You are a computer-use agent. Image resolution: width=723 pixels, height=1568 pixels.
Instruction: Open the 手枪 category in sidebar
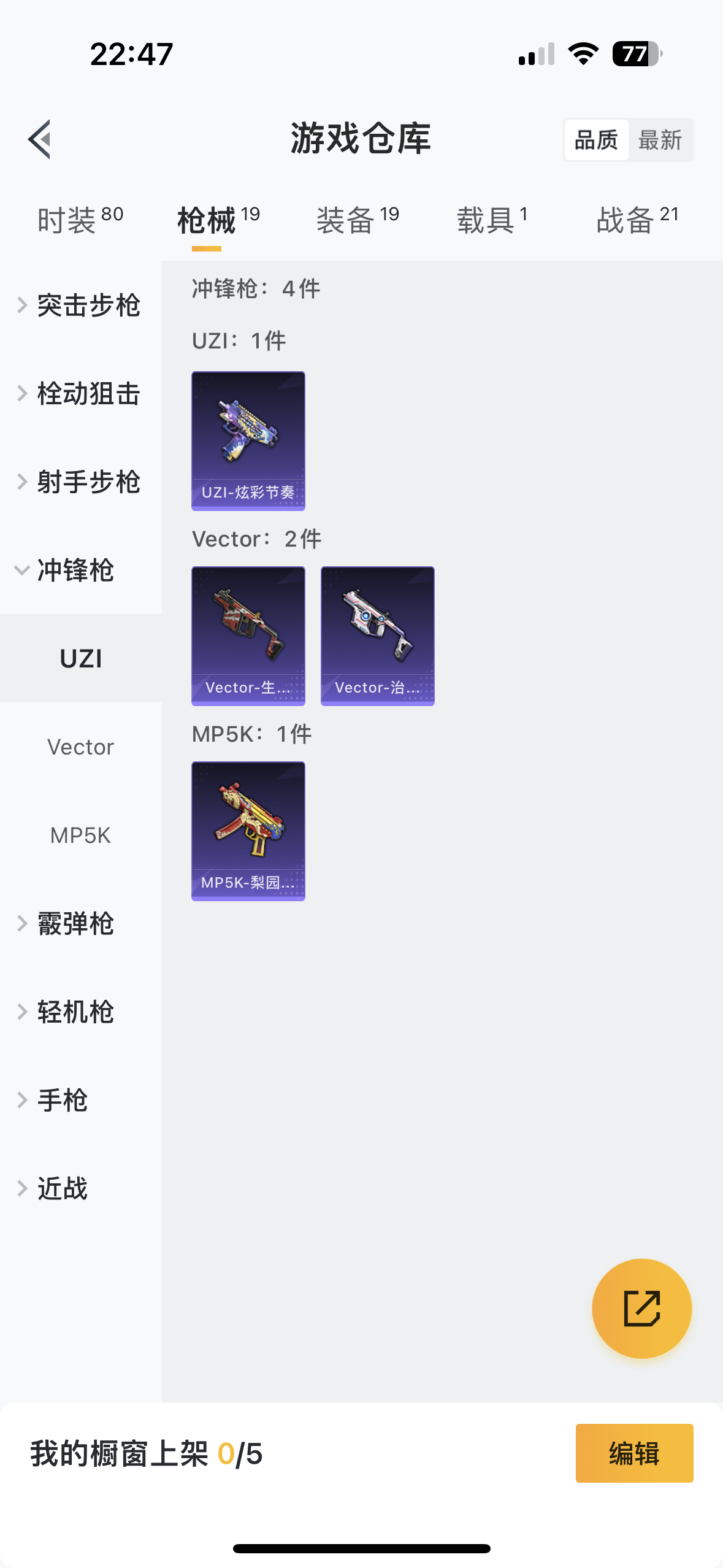[x=63, y=1100]
